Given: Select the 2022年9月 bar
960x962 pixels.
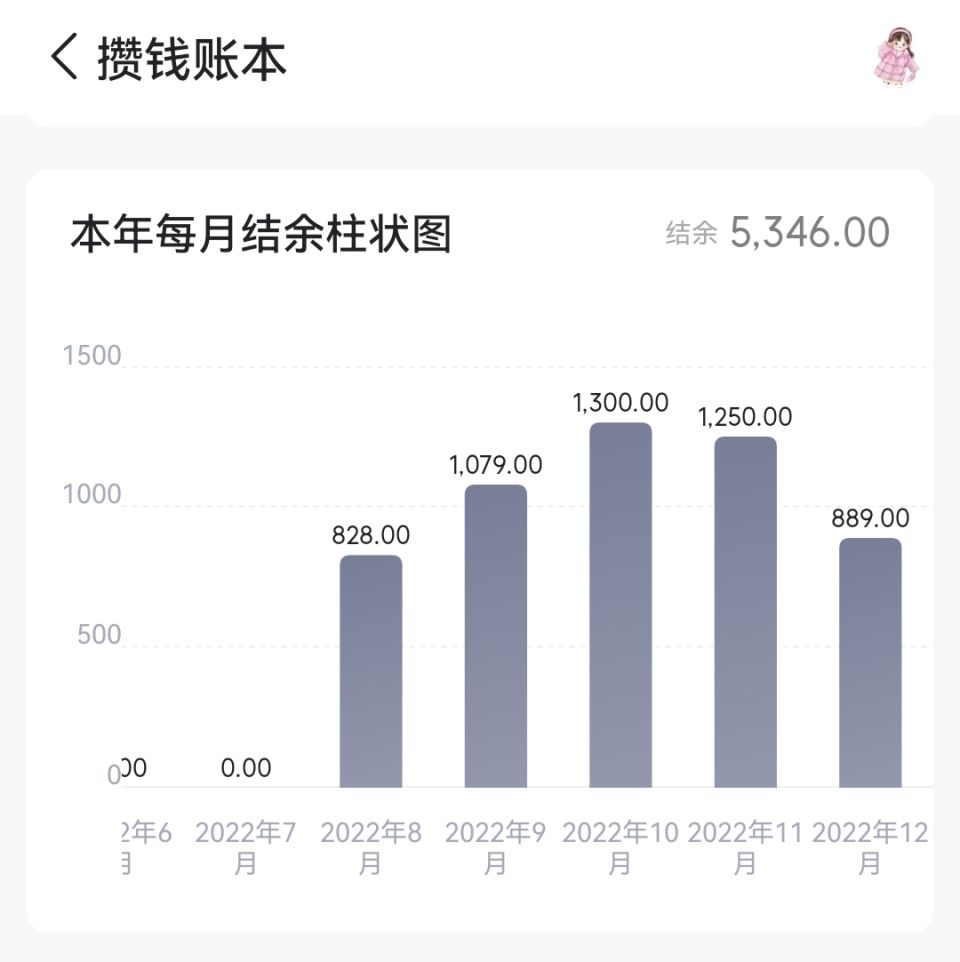Looking at the screenshot, I should tap(497, 640).
